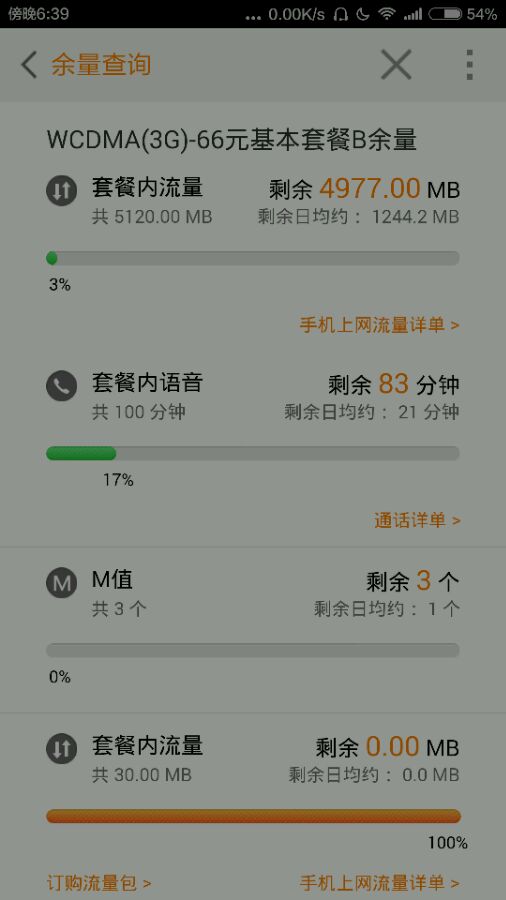
Task: View the 通话详单 call details
Action: coord(417,520)
